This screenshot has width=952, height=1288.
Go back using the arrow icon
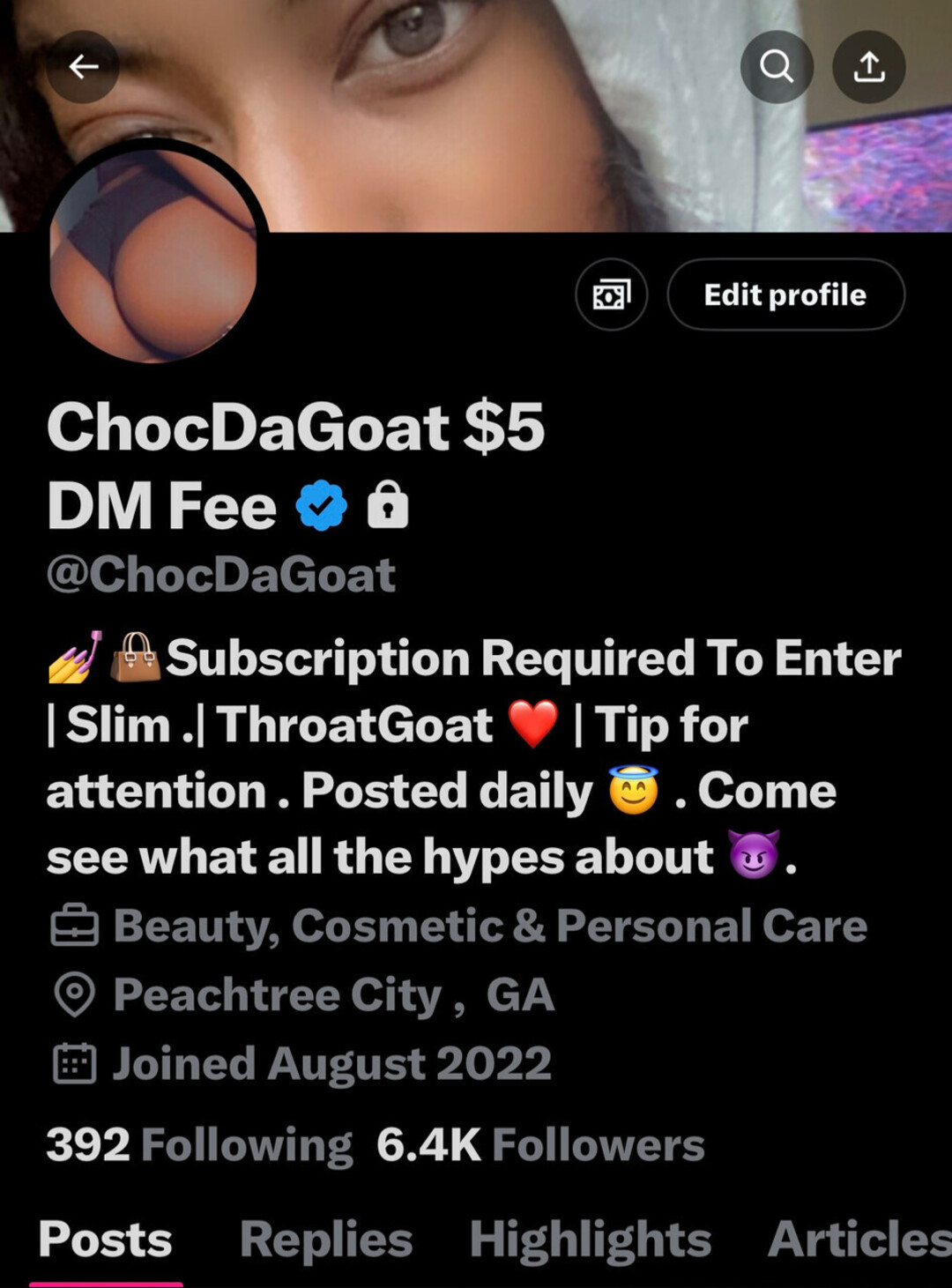83,66
